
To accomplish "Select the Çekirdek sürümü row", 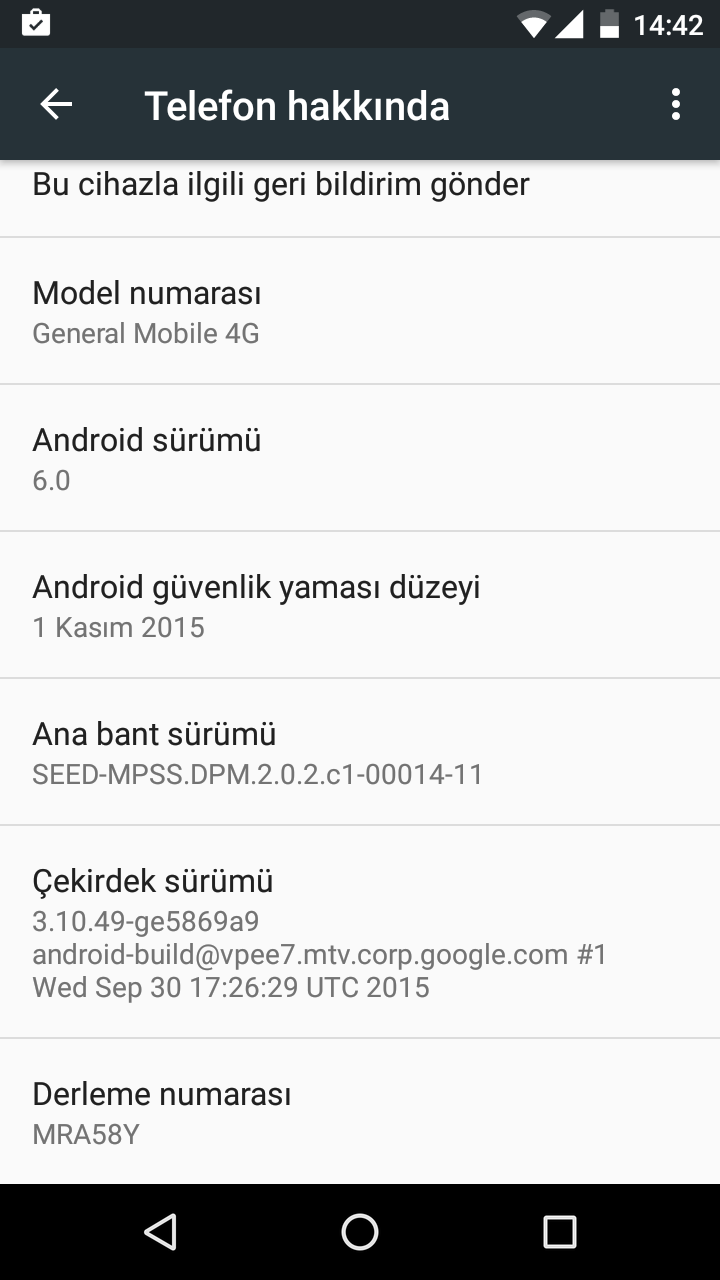I will (360, 932).
